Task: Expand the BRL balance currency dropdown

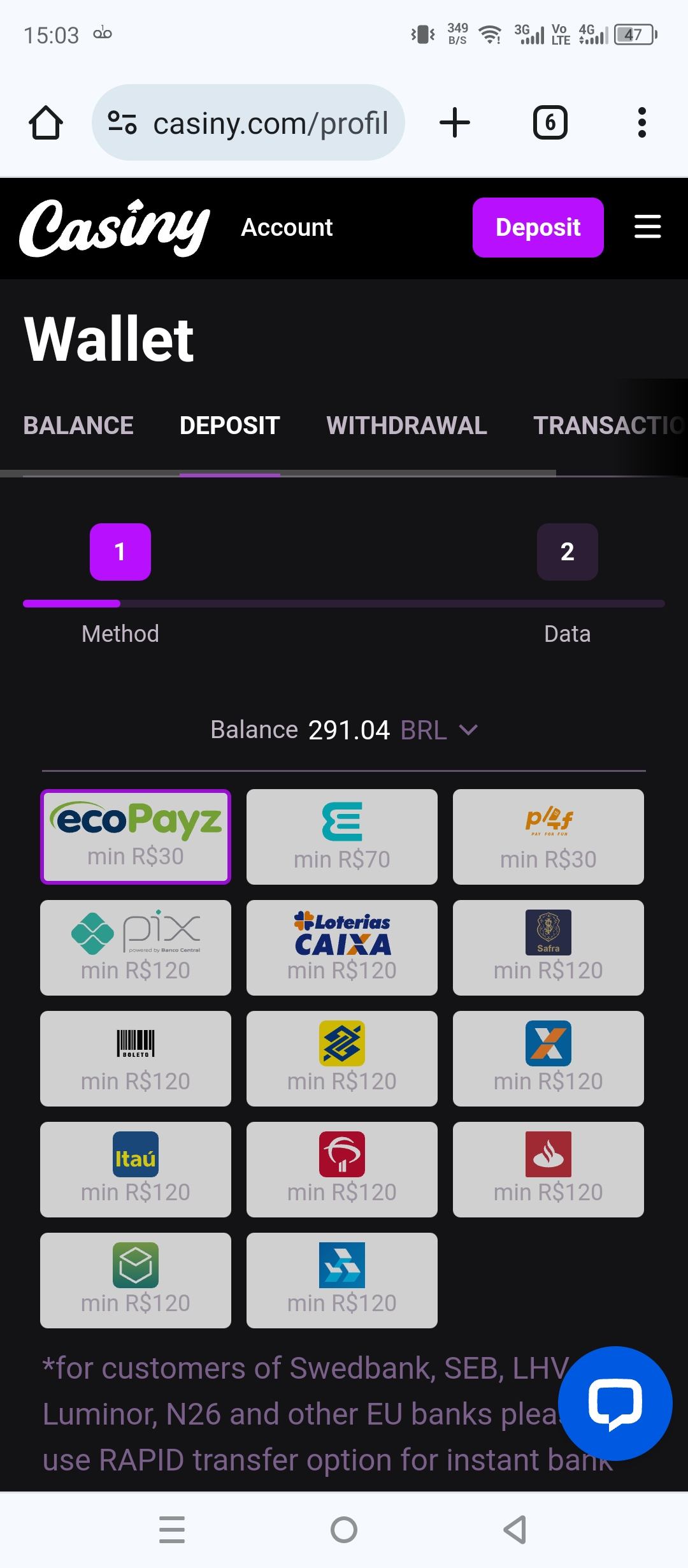Action: pos(468,730)
